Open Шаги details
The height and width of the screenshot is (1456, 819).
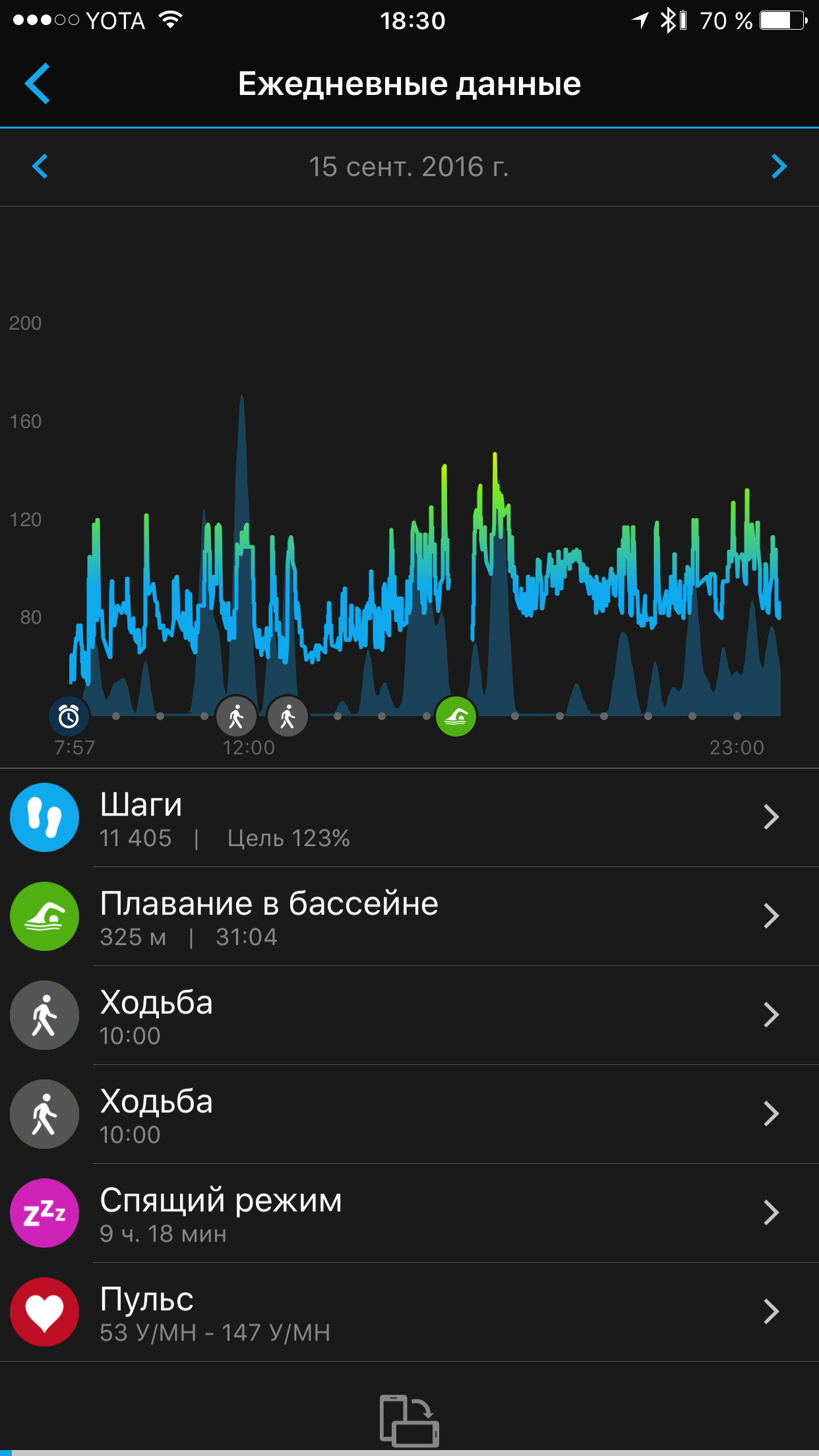click(x=409, y=818)
